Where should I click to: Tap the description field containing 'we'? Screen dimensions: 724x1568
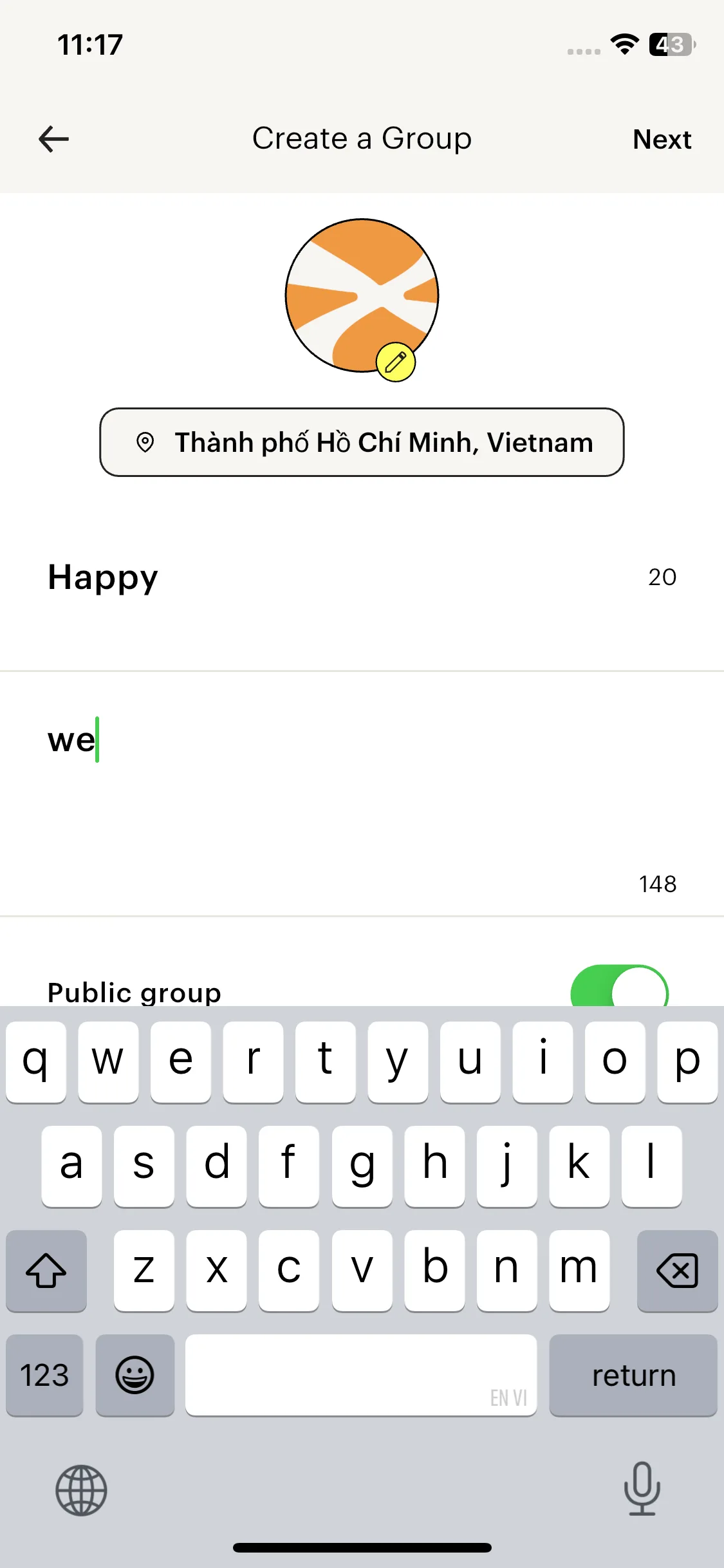tap(257, 740)
